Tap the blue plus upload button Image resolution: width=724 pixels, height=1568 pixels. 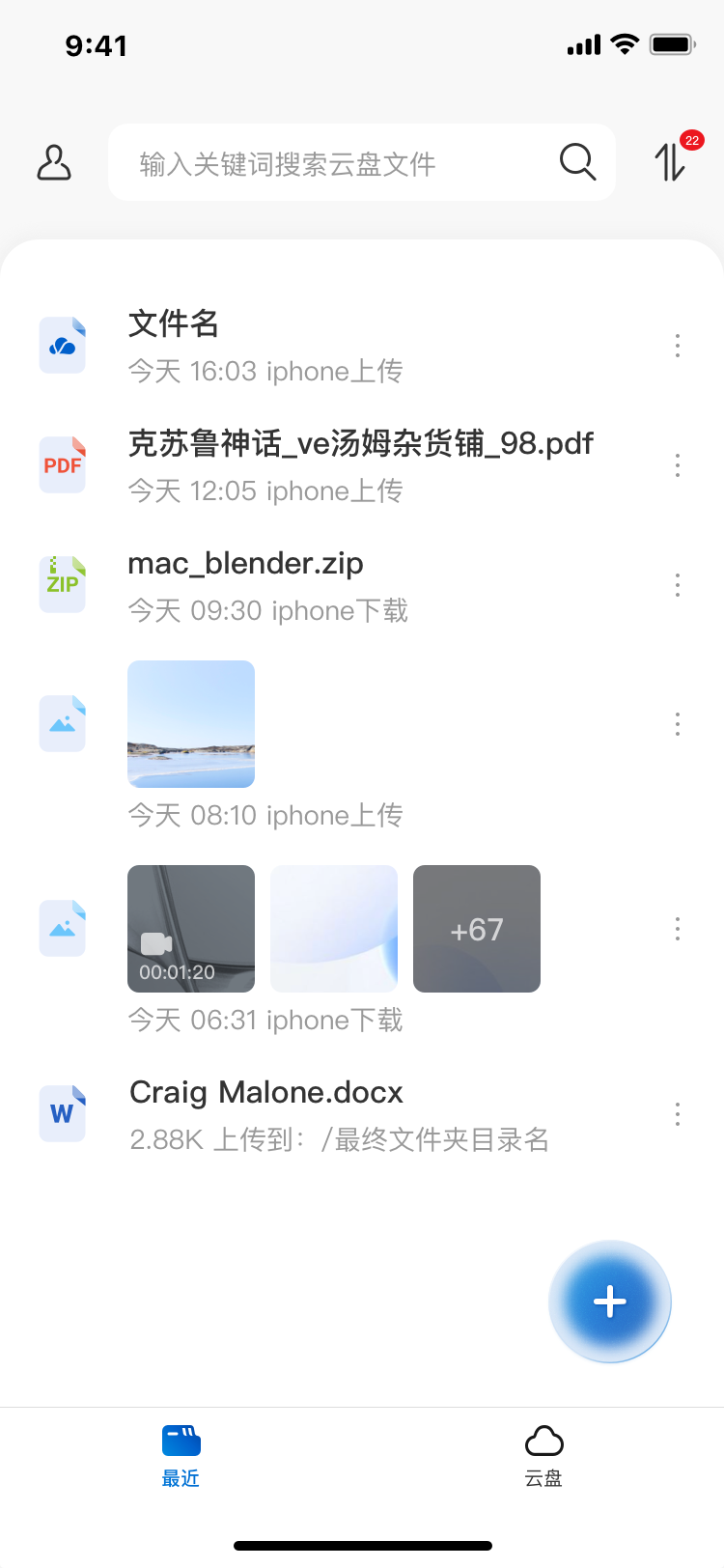[x=609, y=1301]
